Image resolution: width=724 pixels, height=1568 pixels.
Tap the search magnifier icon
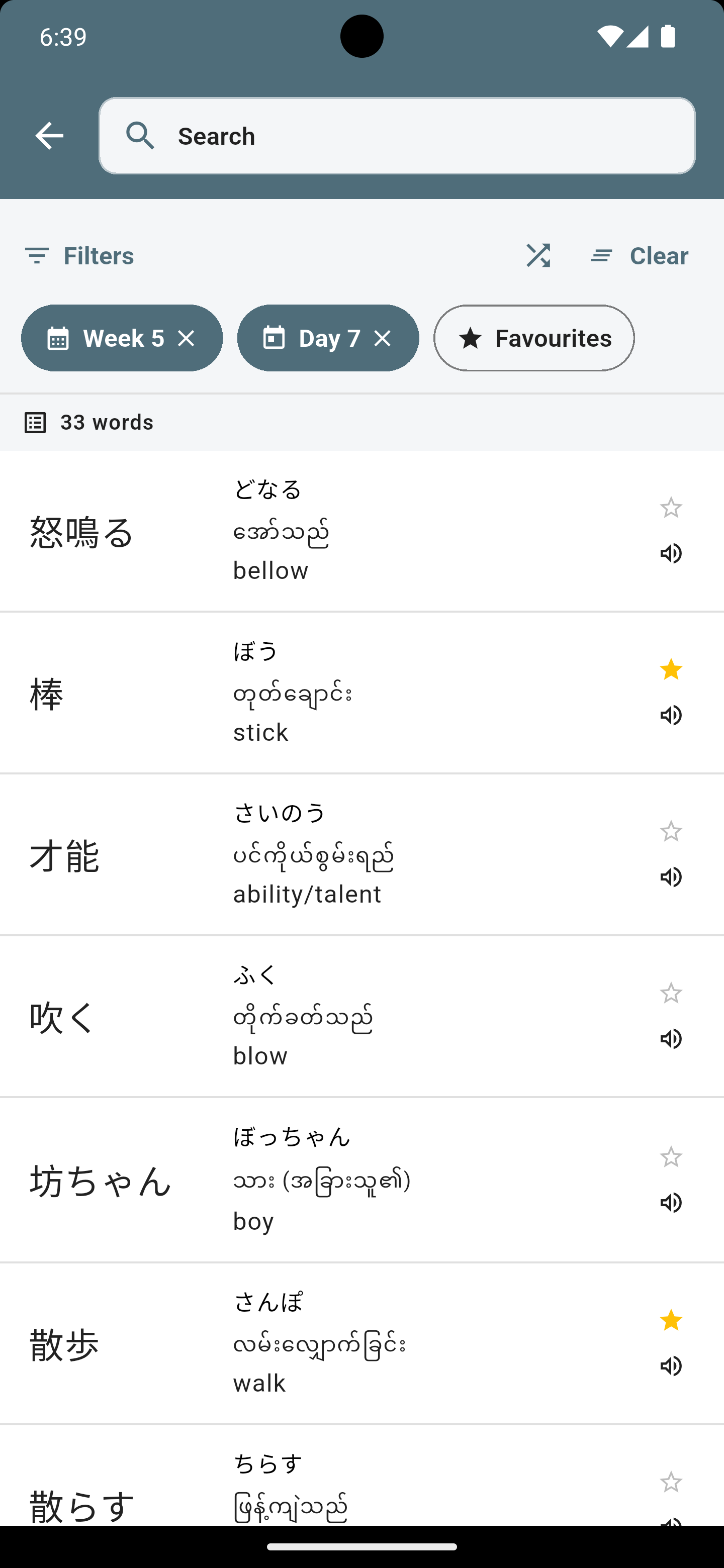(140, 135)
